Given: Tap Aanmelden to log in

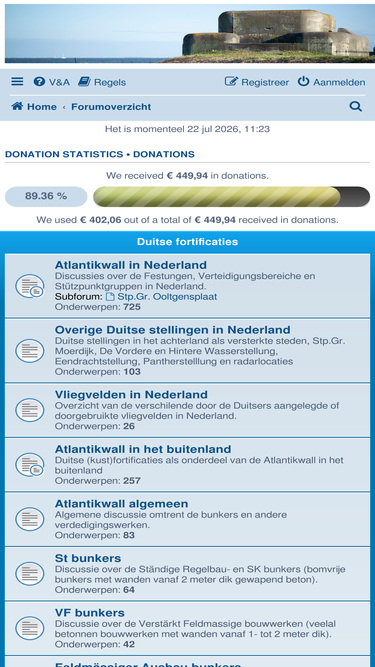Looking at the screenshot, I should coord(331,82).
